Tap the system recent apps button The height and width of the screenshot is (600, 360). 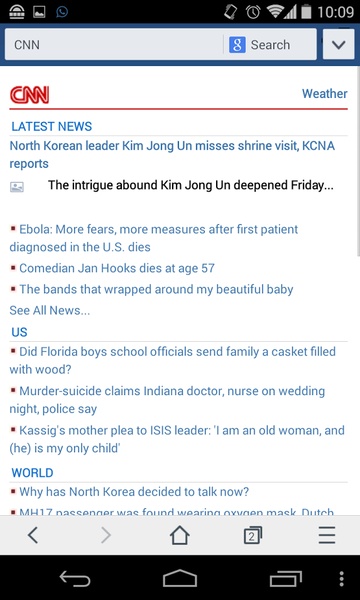285,578
